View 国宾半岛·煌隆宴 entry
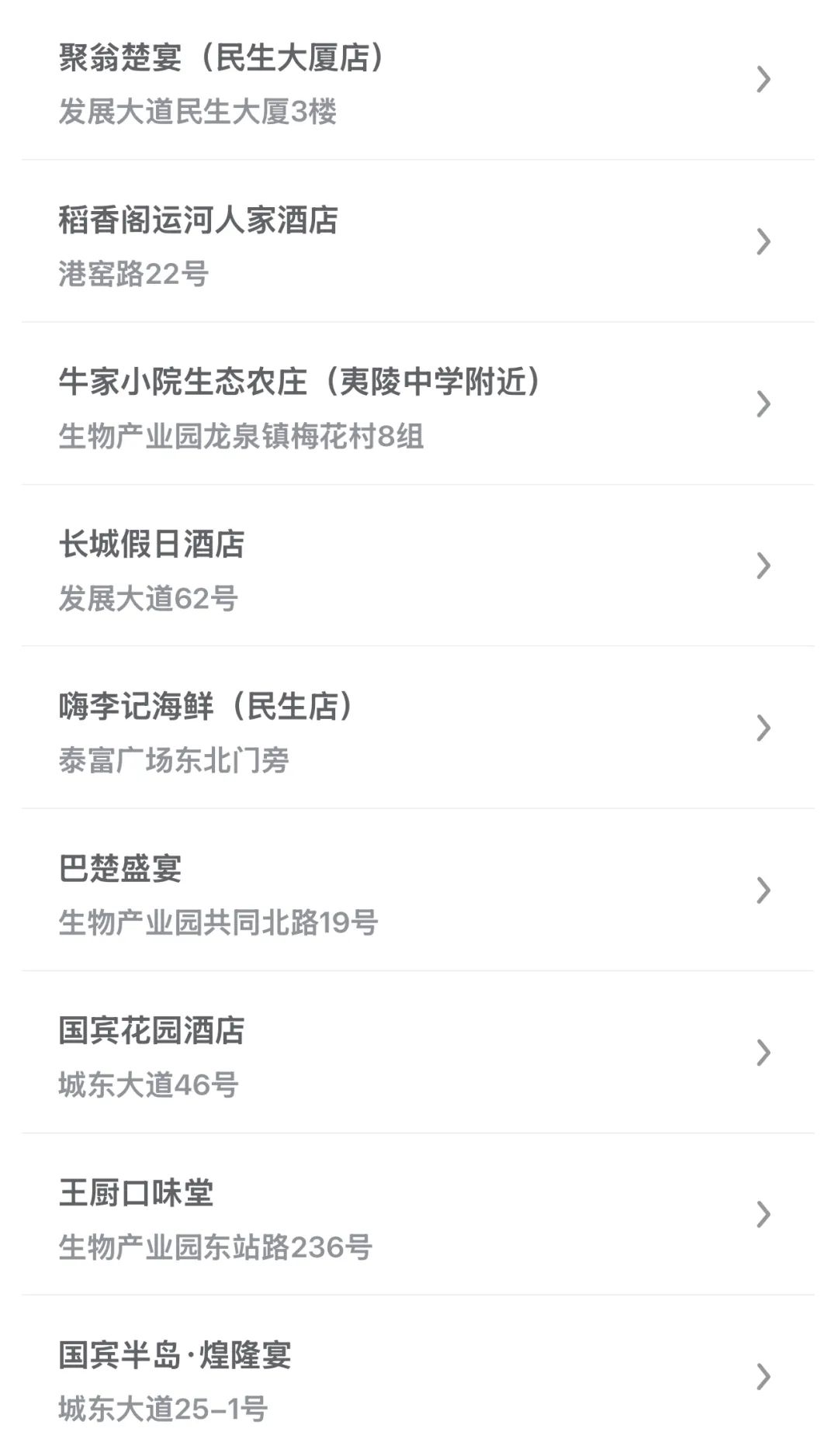Viewport: 838px width, 1456px height. [419, 1378]
